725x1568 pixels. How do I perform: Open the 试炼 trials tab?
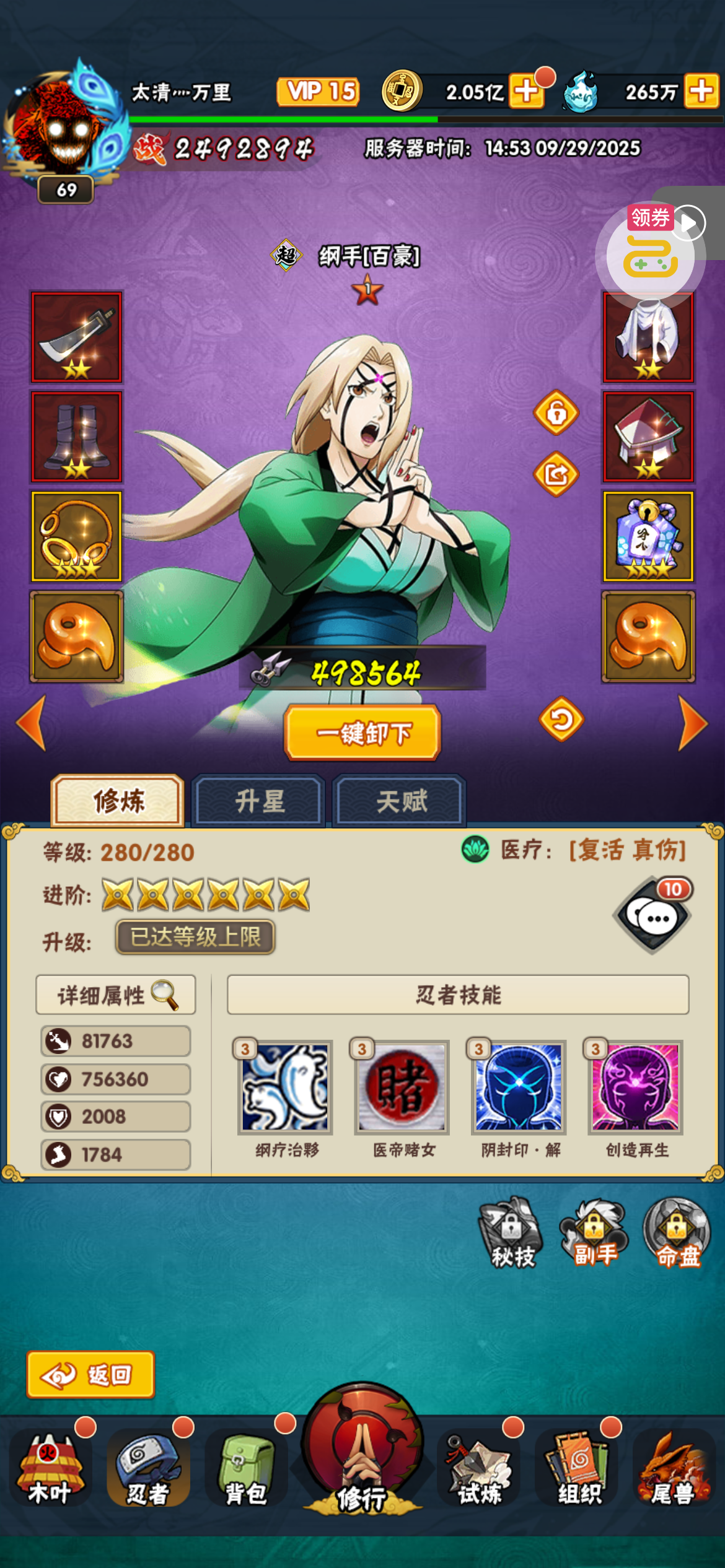click(x=478, y=1470)
